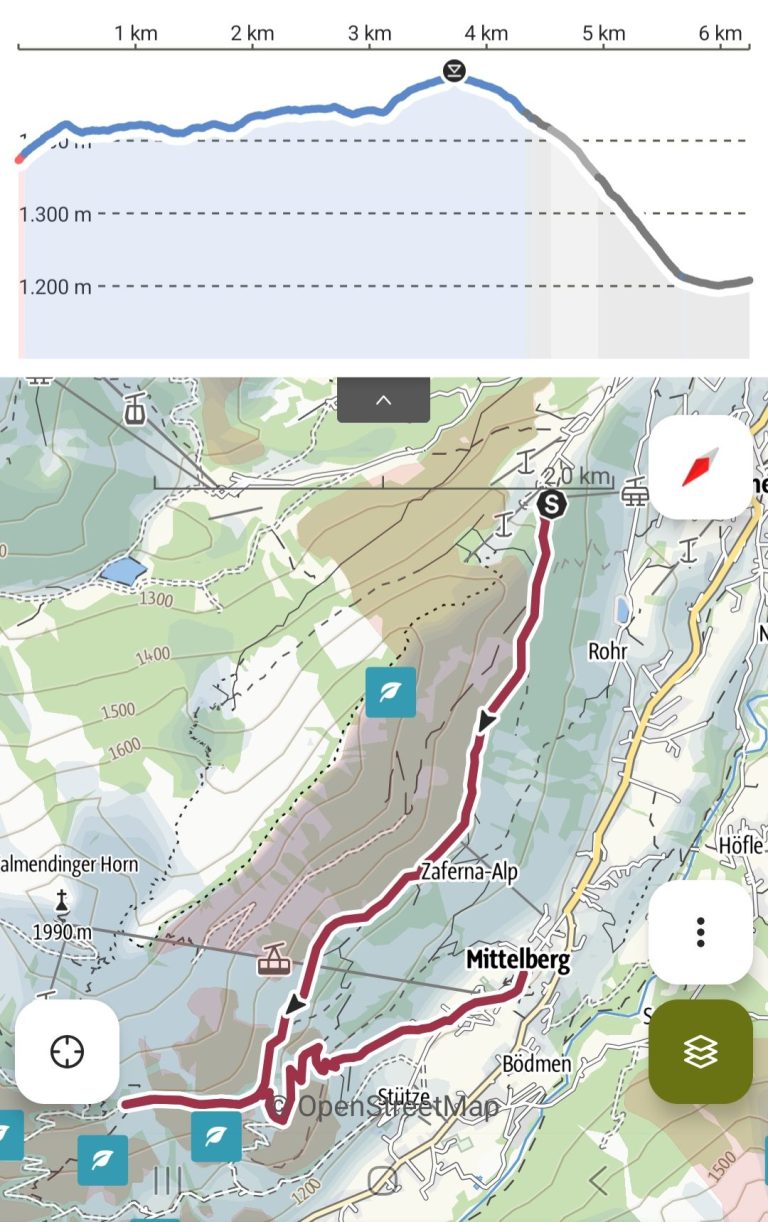The height and width of the screenshot is (1222, 768).
Task: Return to the system home screen
Action: pos(383,1182)
